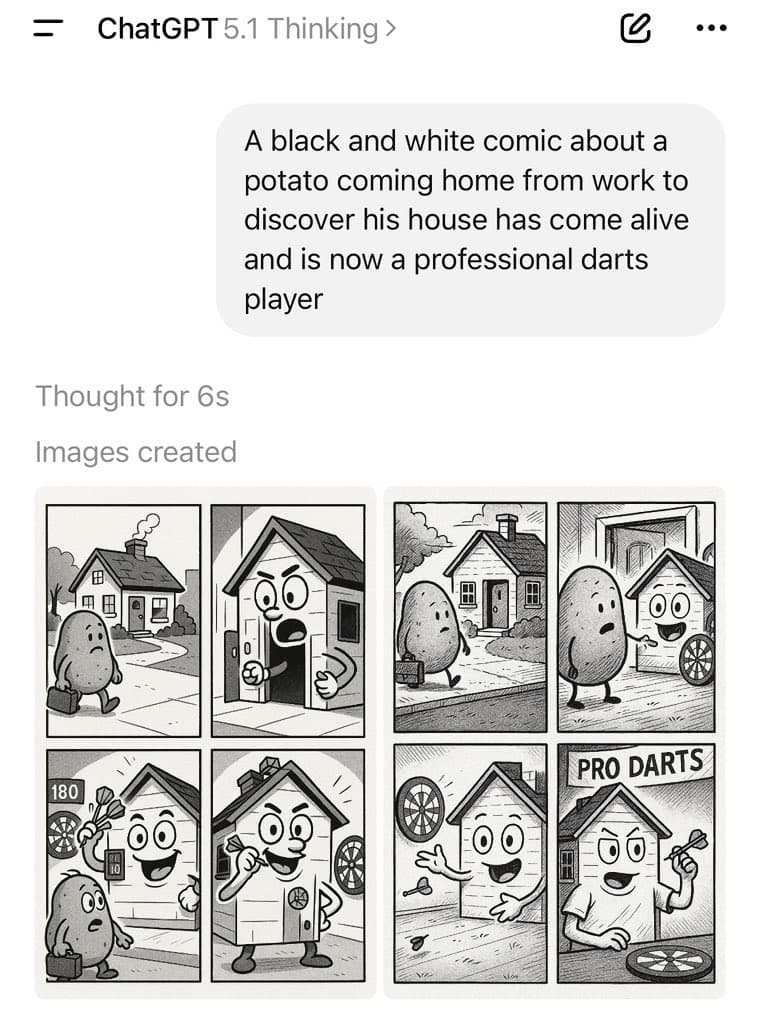Screen dimensions: 760x1024
Task: Open the ChatGPT 5.1 Thinking model selector
Action: point(246,29)
